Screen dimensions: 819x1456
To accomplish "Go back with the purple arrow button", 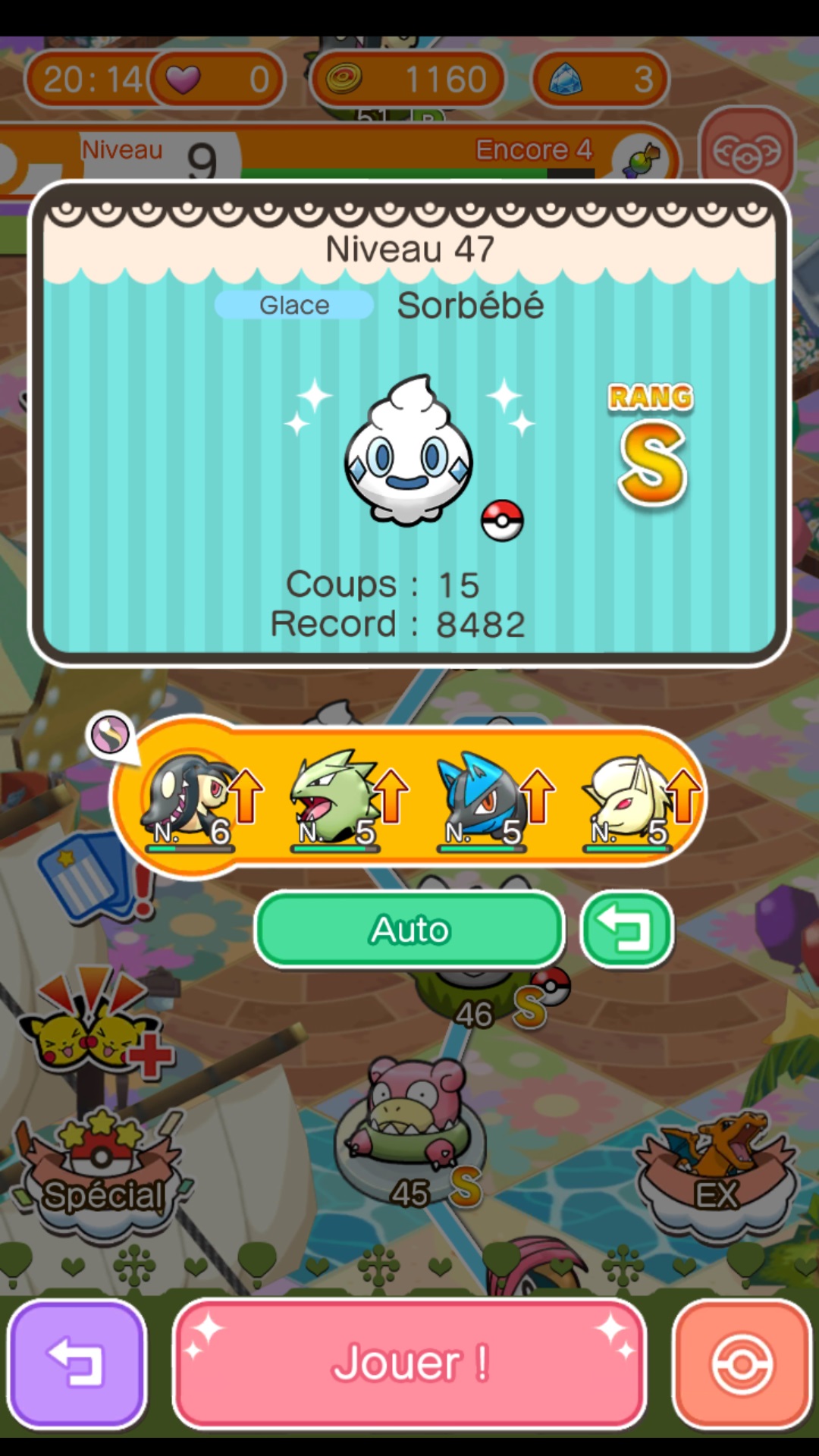I will pos(77,1363).
